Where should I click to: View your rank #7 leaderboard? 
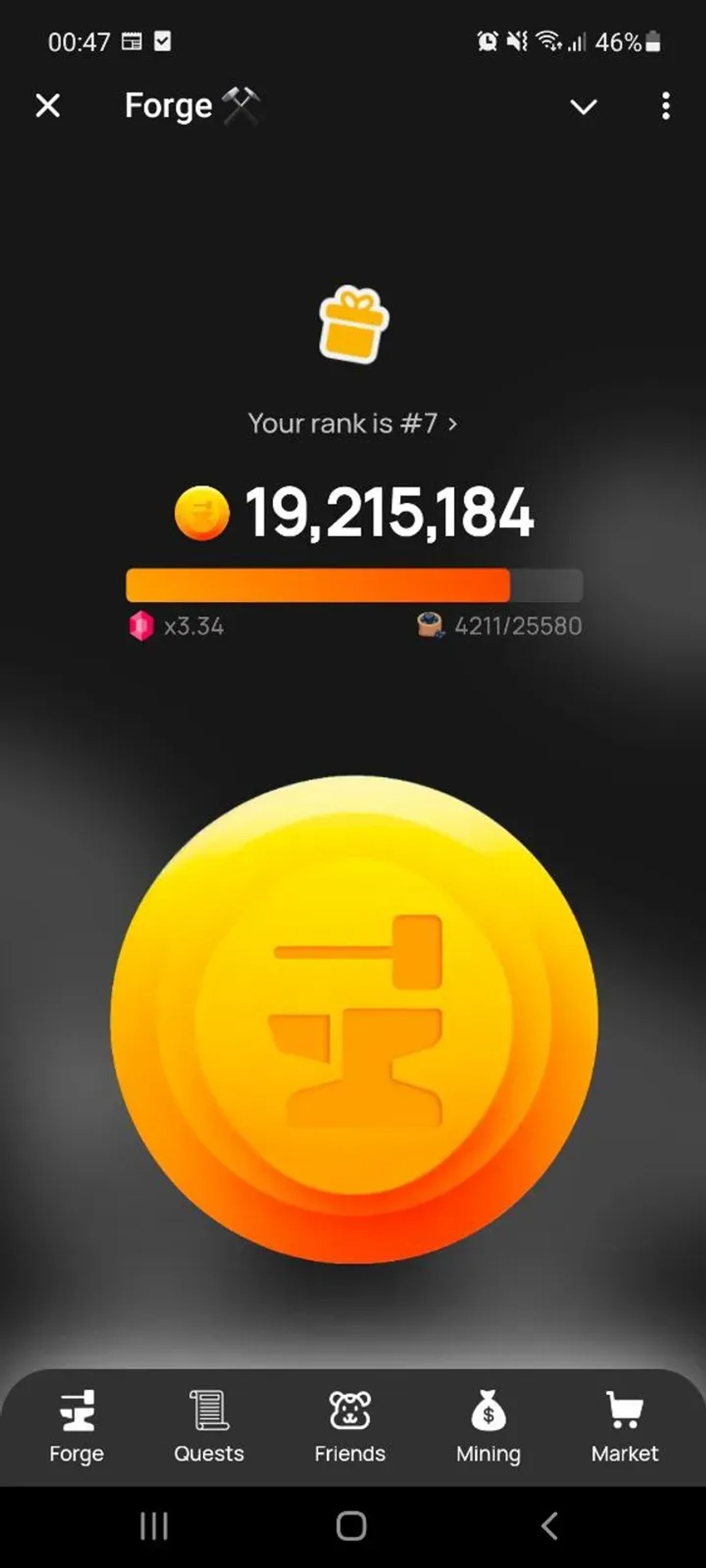click(352, 423)
